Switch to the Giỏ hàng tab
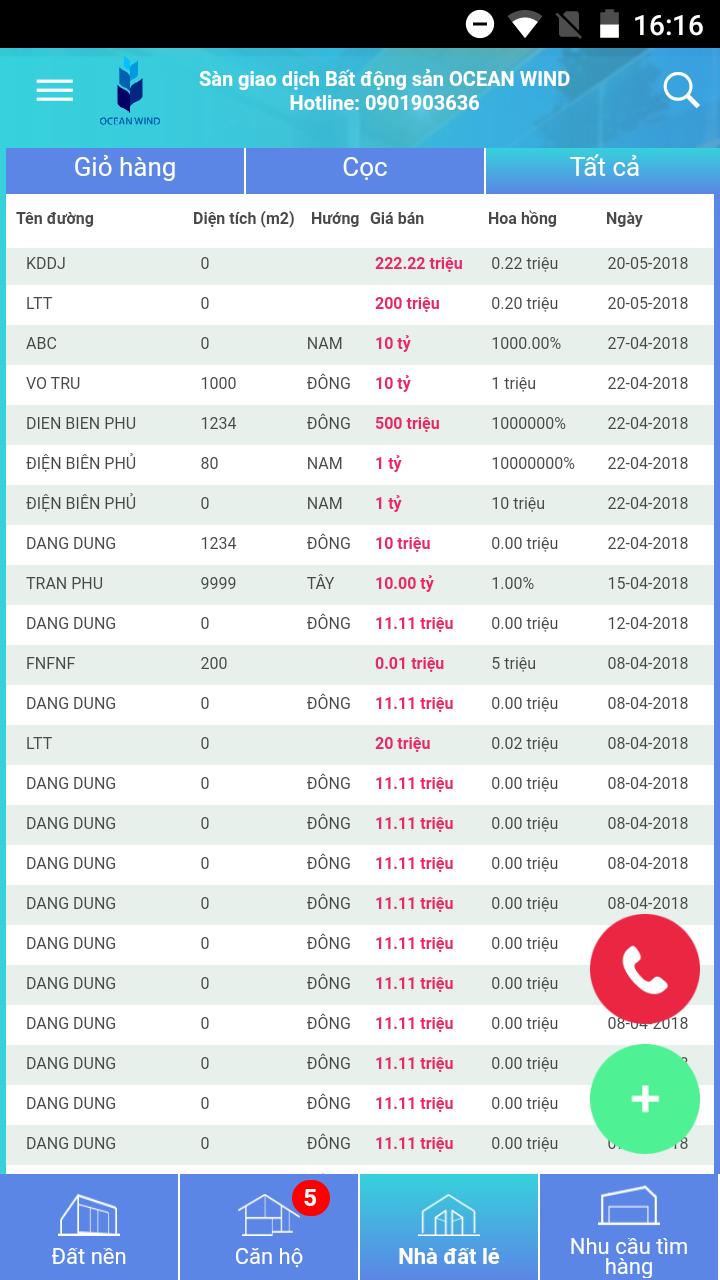720x1280 pixels. coord(125,168)
